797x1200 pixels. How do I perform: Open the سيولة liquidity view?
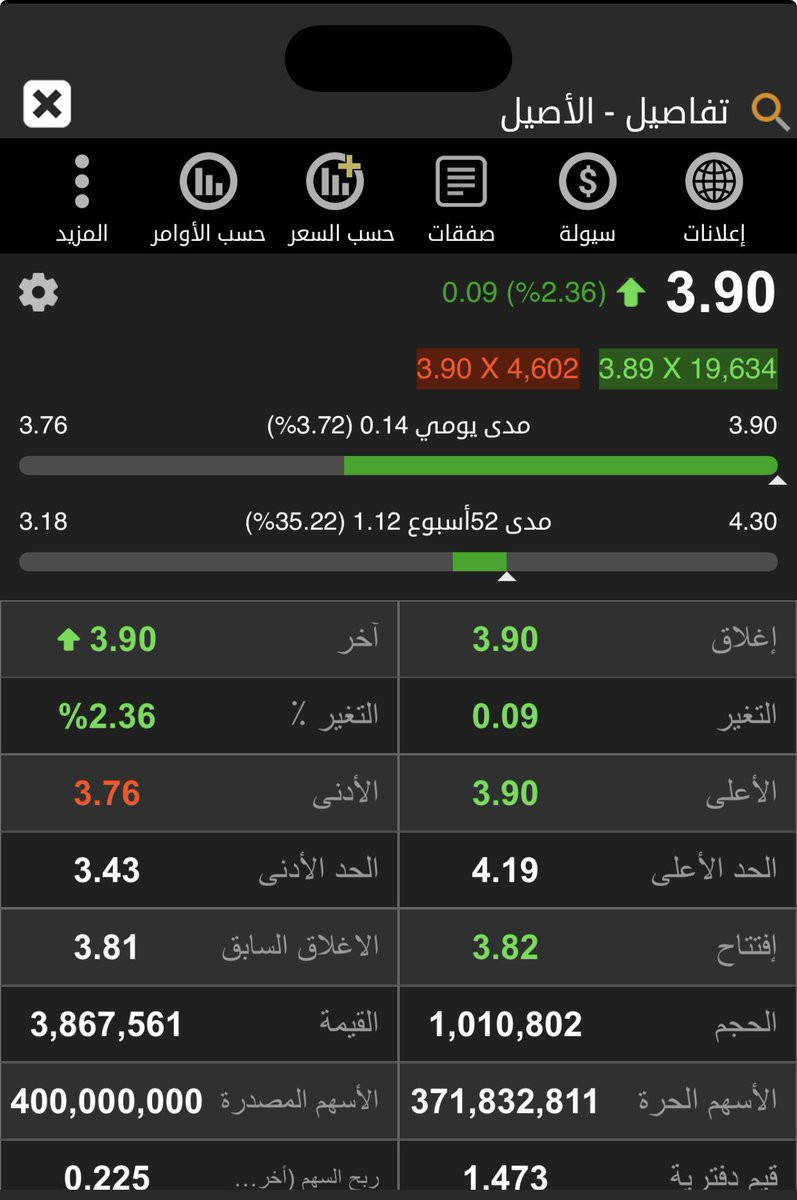coord(587,198)
